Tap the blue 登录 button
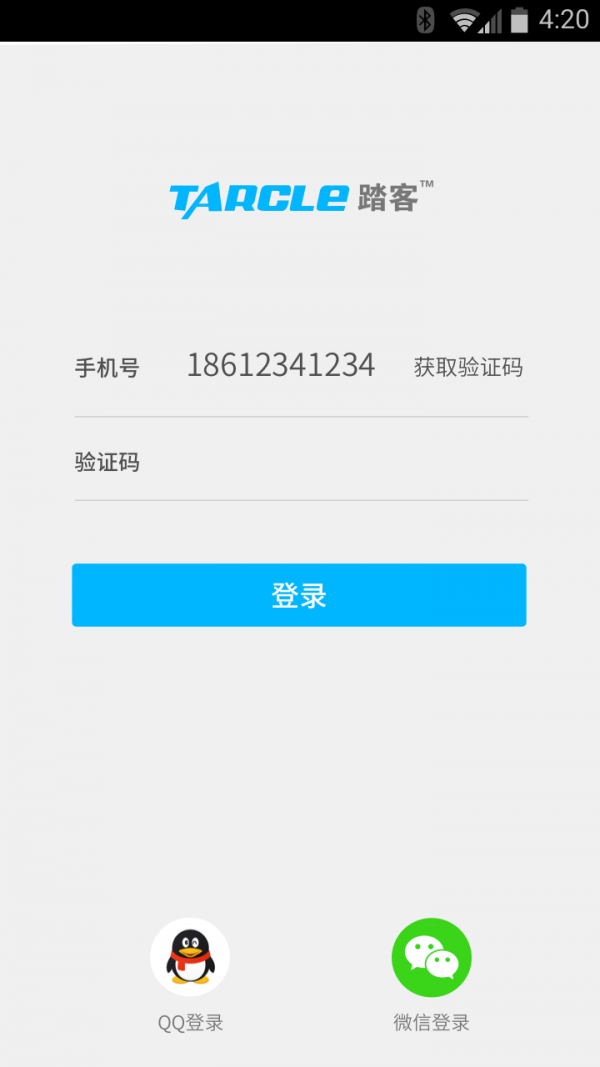600x1067 pixels. (299, 595)
